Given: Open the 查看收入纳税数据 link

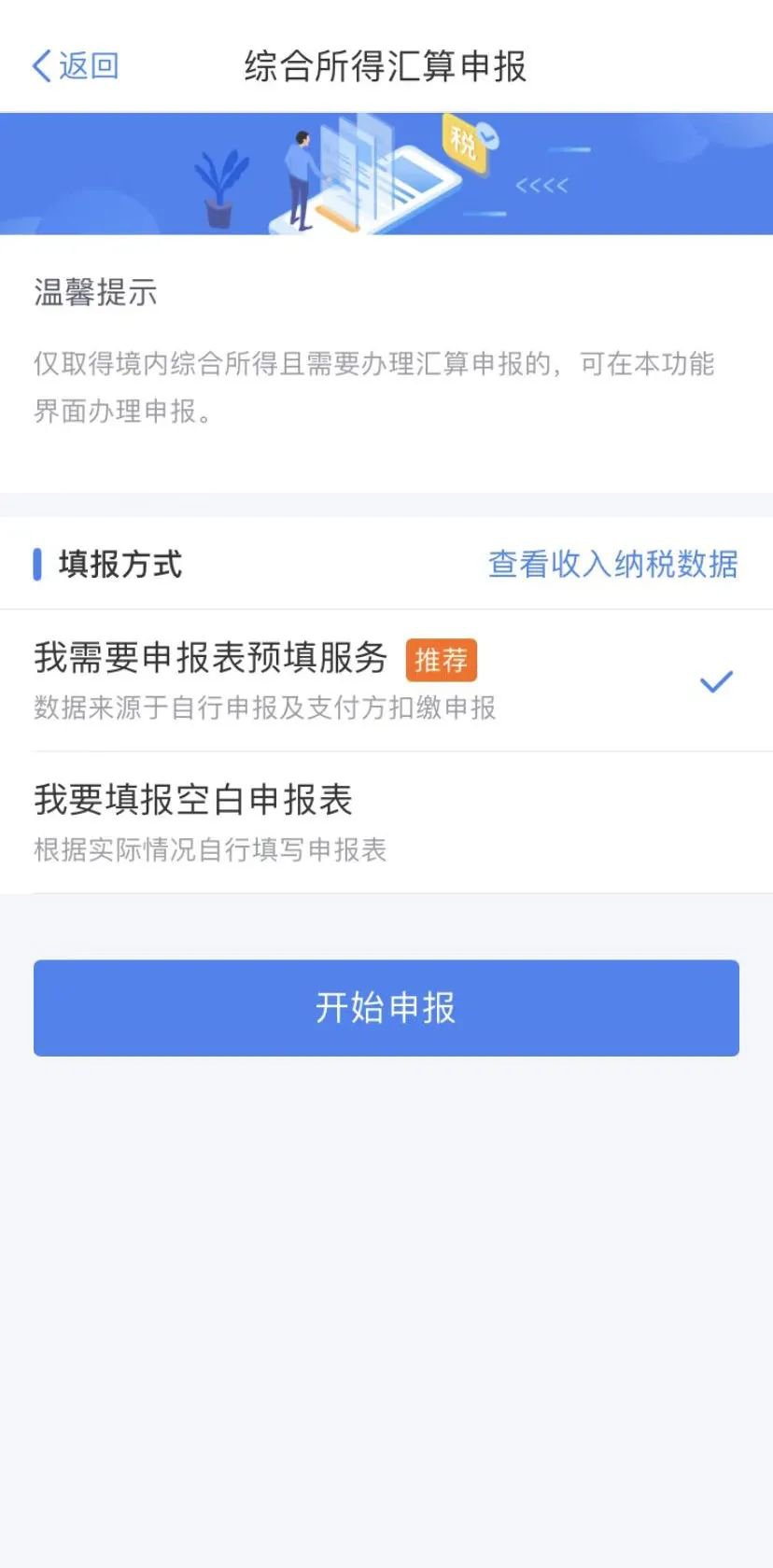Looking at the screenshot, I should tap(612, 564).
